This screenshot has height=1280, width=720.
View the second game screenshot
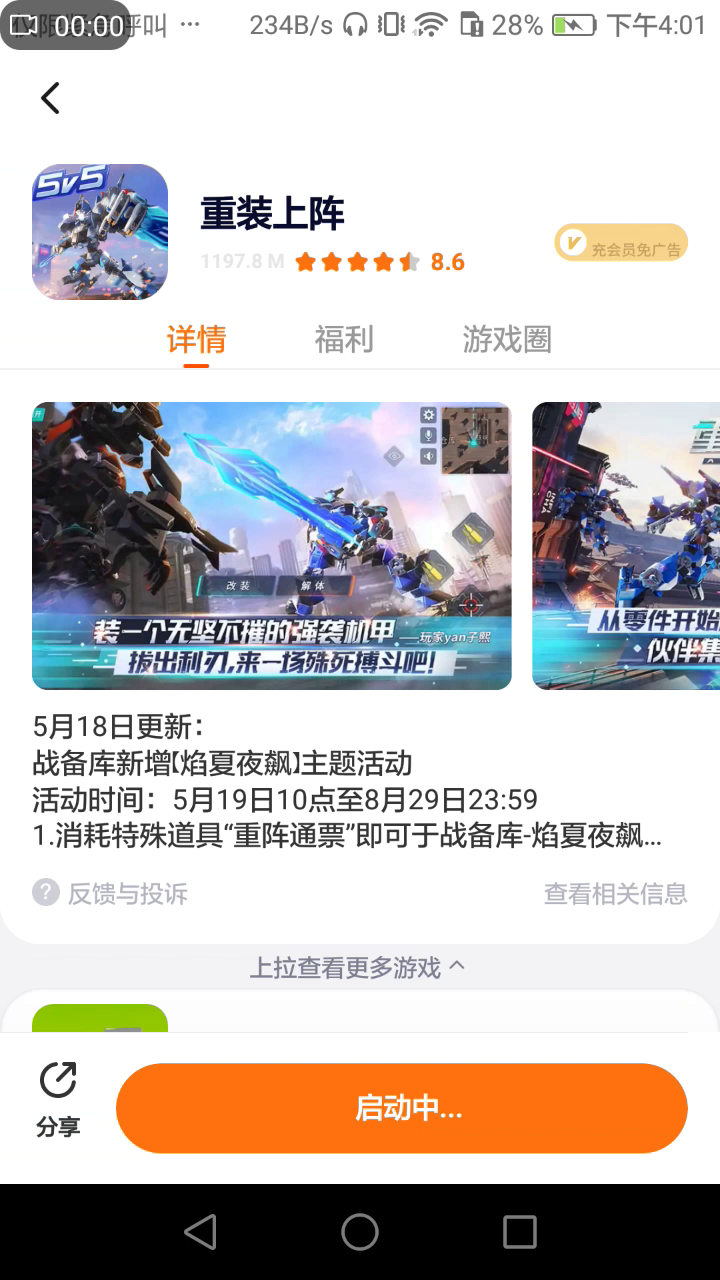[x=626, y=545]
